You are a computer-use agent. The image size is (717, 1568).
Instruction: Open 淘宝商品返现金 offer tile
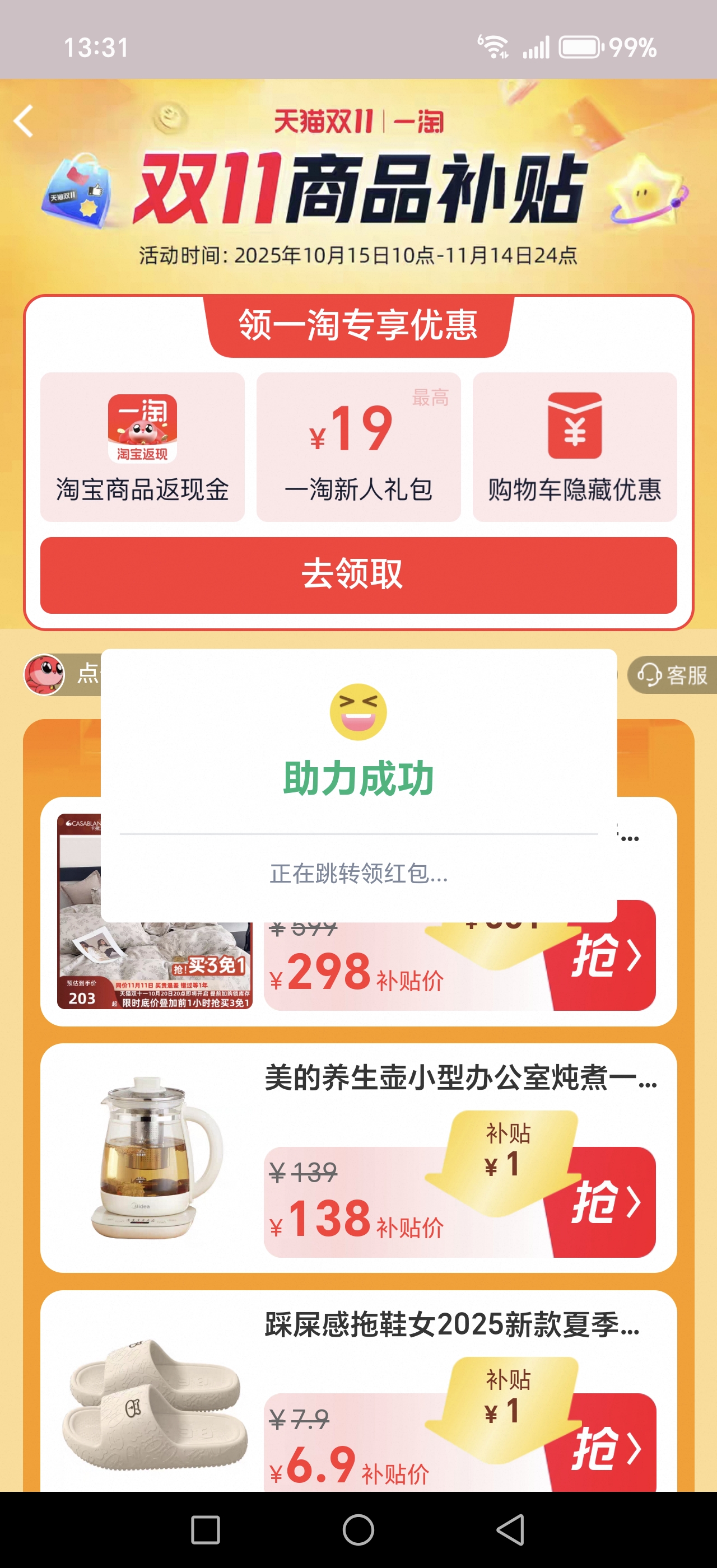[142, 447]
